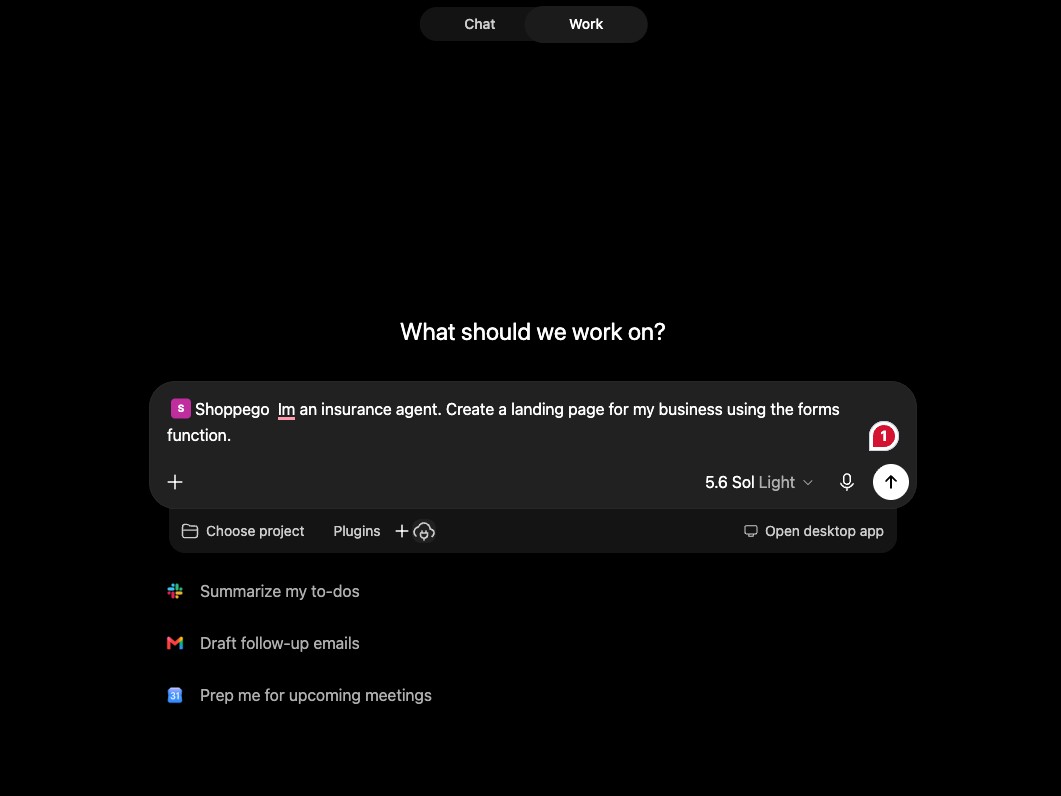The height and width of the screenshot is (796, 1061).
Task: Select Summarize my to-dos suggestion
Action: tap(263, 592)
